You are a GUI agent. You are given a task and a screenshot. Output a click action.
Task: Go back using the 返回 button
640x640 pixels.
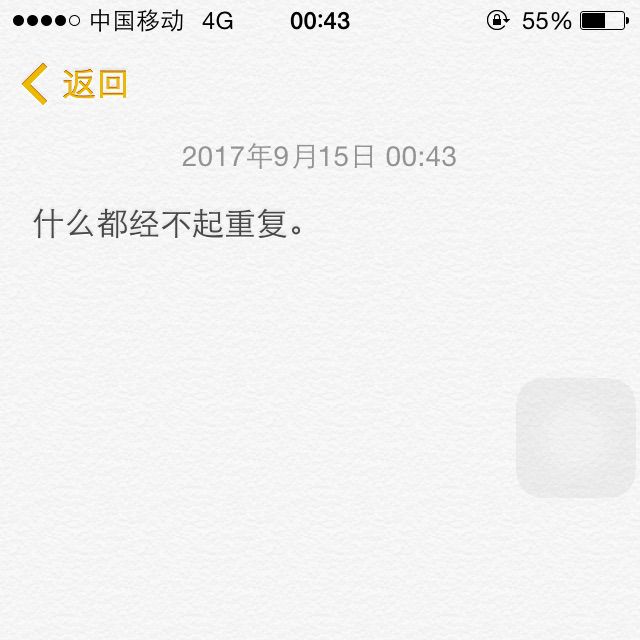(74, 84)
